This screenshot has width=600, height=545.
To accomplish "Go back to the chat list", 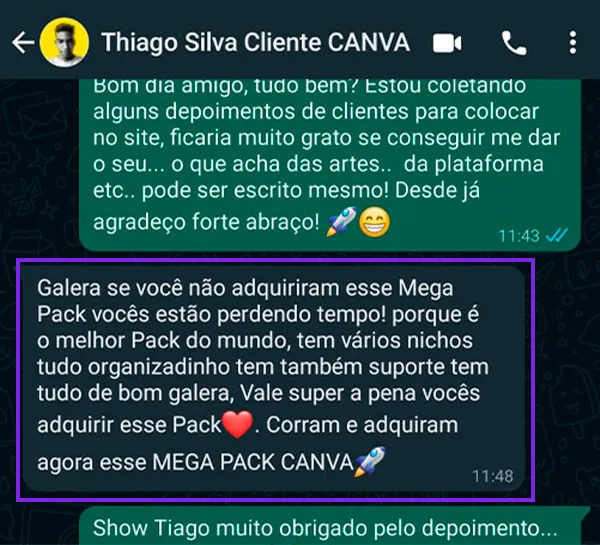I will click(x=22, y=43).
